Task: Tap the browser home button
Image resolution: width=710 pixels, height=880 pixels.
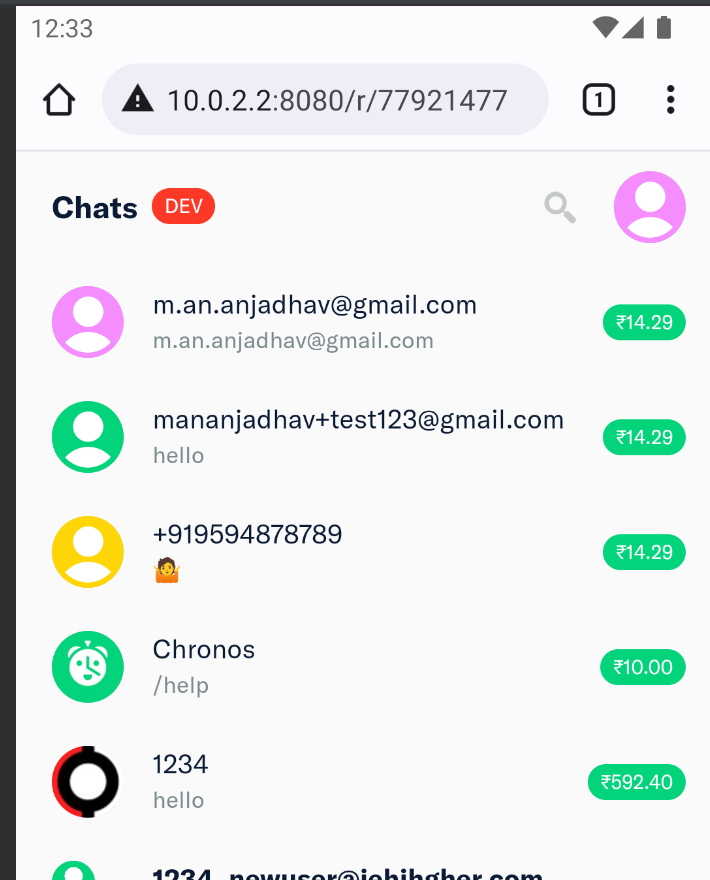Action: point(59,100)
